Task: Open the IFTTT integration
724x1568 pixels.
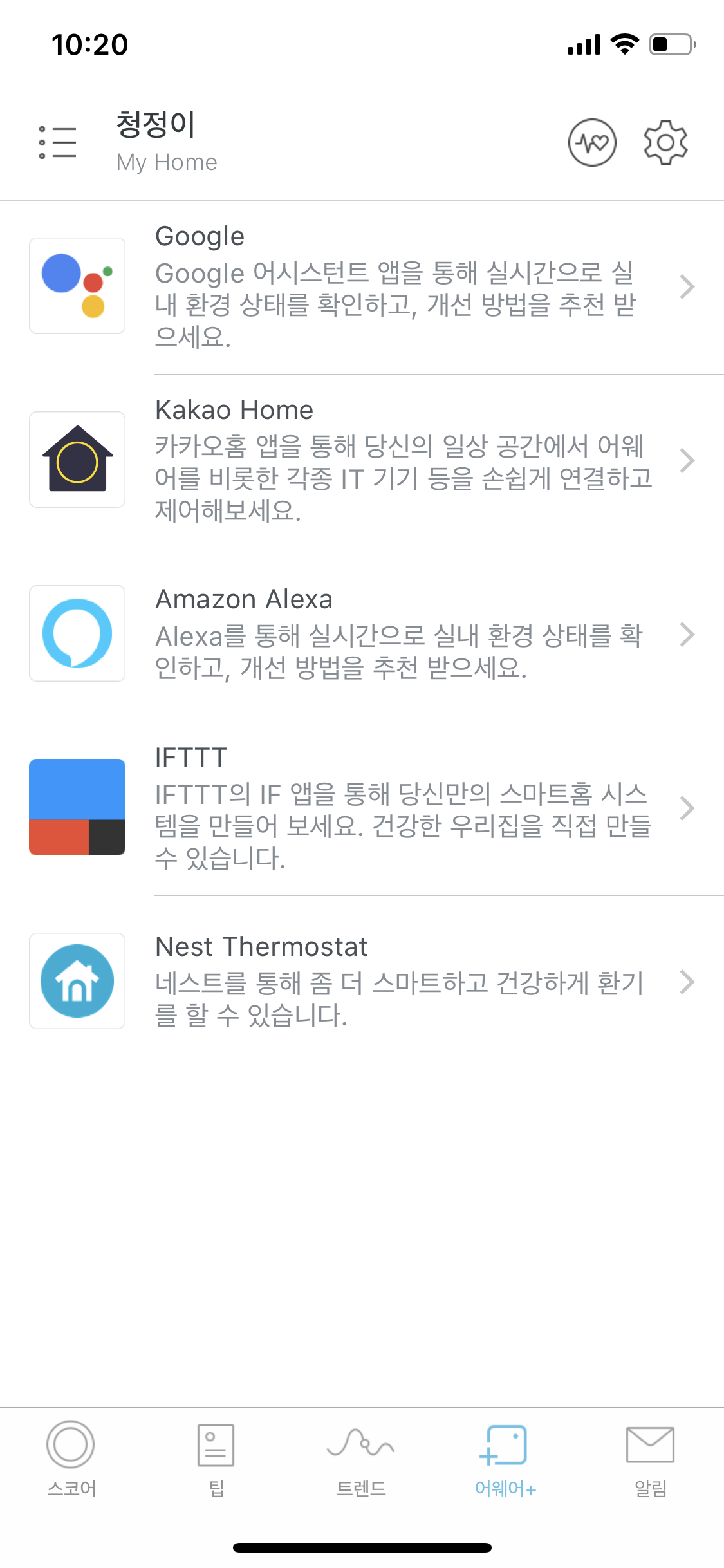Action: tap(362, 808)
